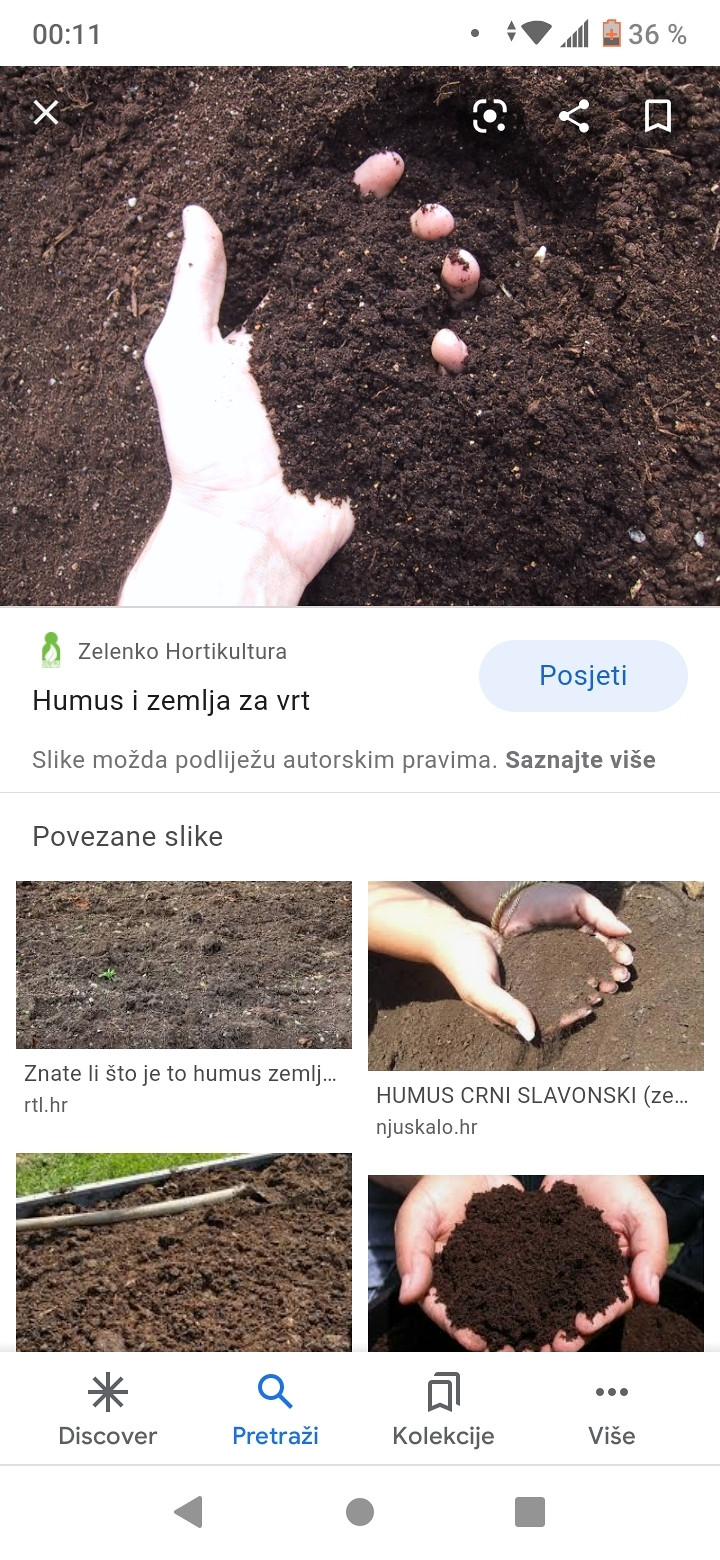The width and height of the screenshot is (720, 1560).
Task: Dismiss the image viewer with the X
Action: (45, 112)
